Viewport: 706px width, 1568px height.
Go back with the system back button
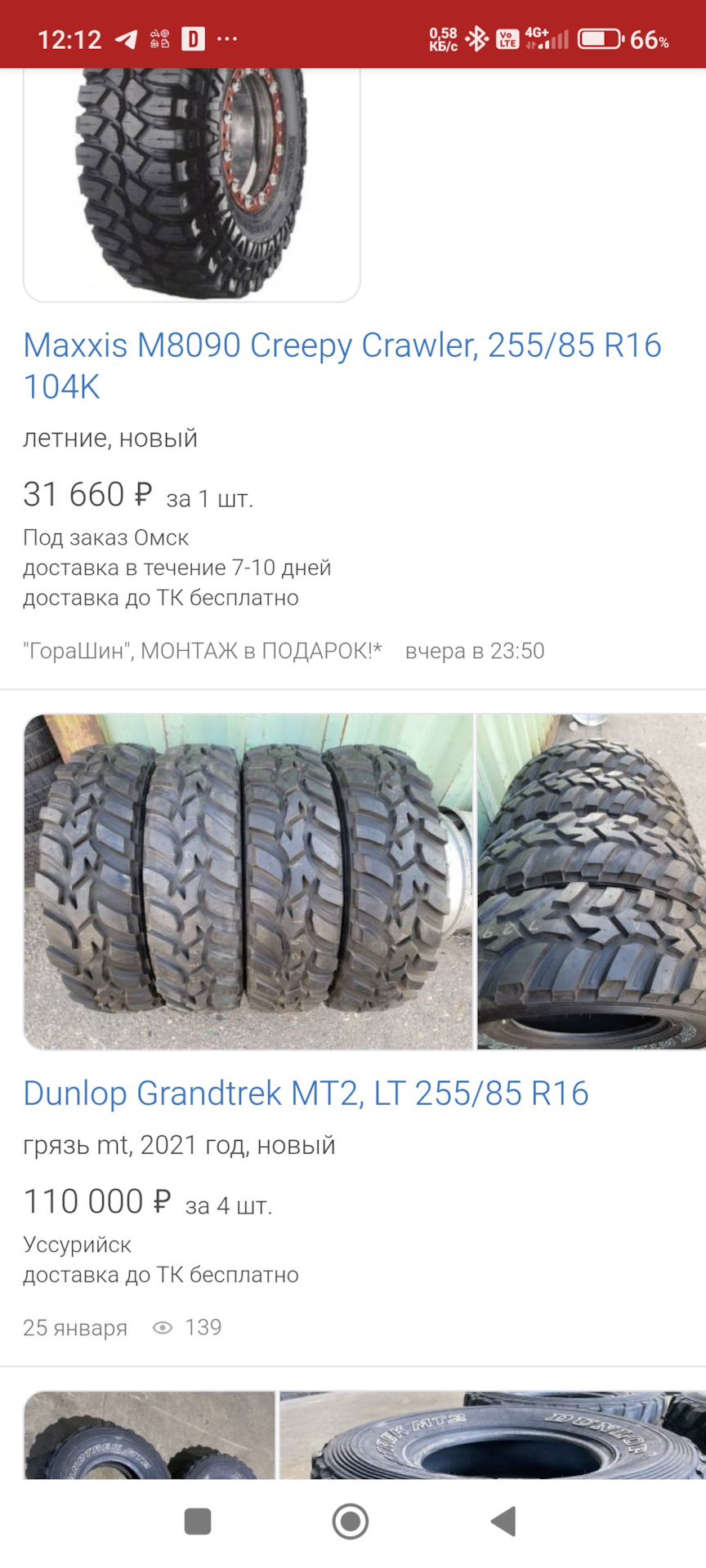pyautogui.click(x=503, y=1521)
